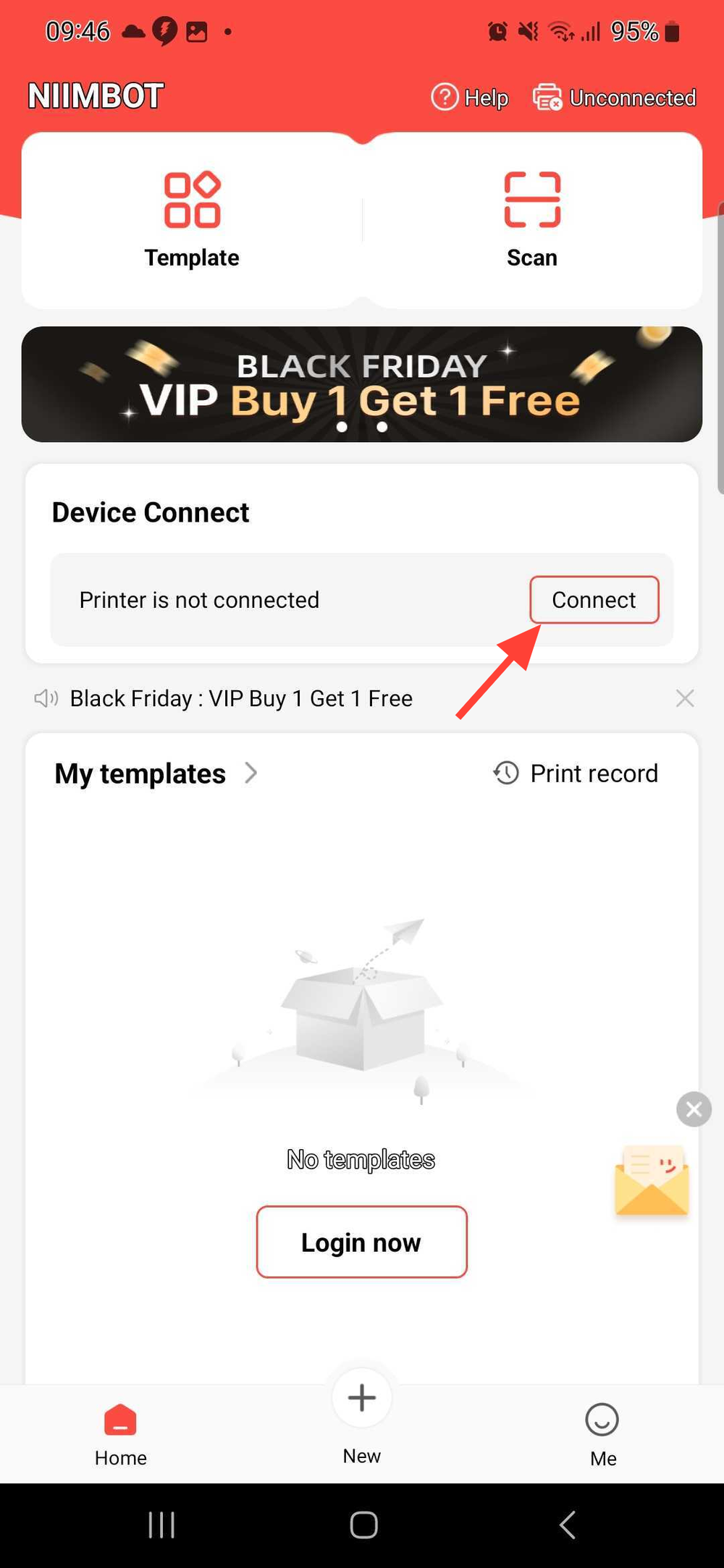Tap Login now

point(361,1242)
